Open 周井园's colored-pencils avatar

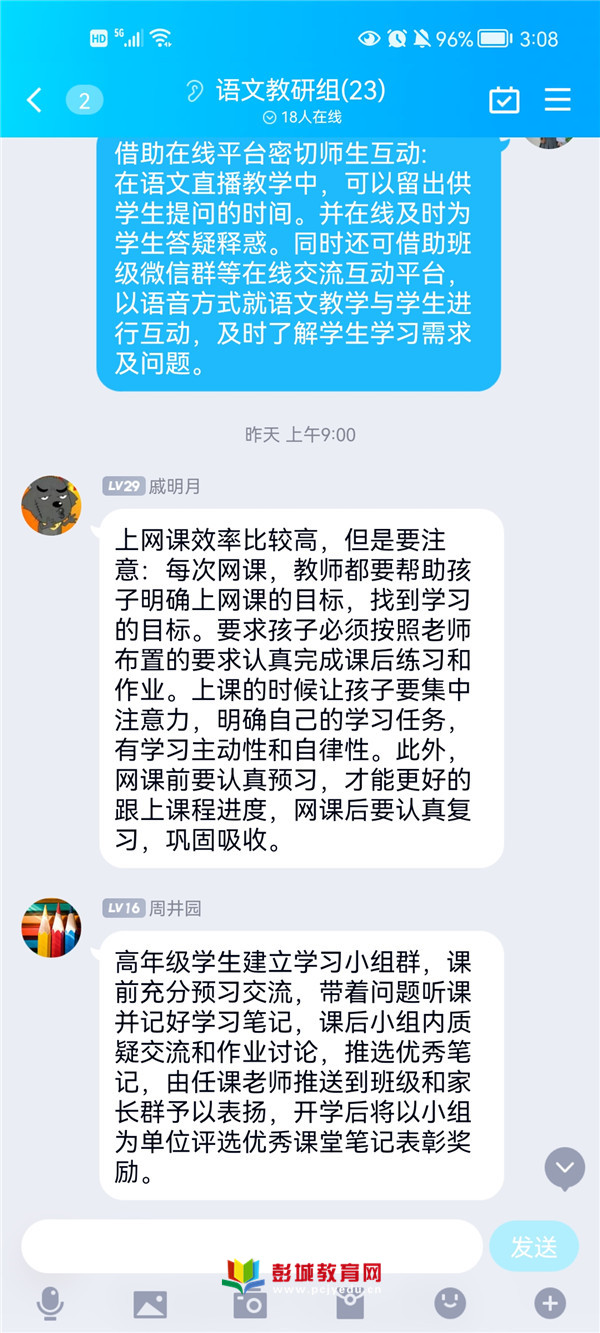point(51,927)
